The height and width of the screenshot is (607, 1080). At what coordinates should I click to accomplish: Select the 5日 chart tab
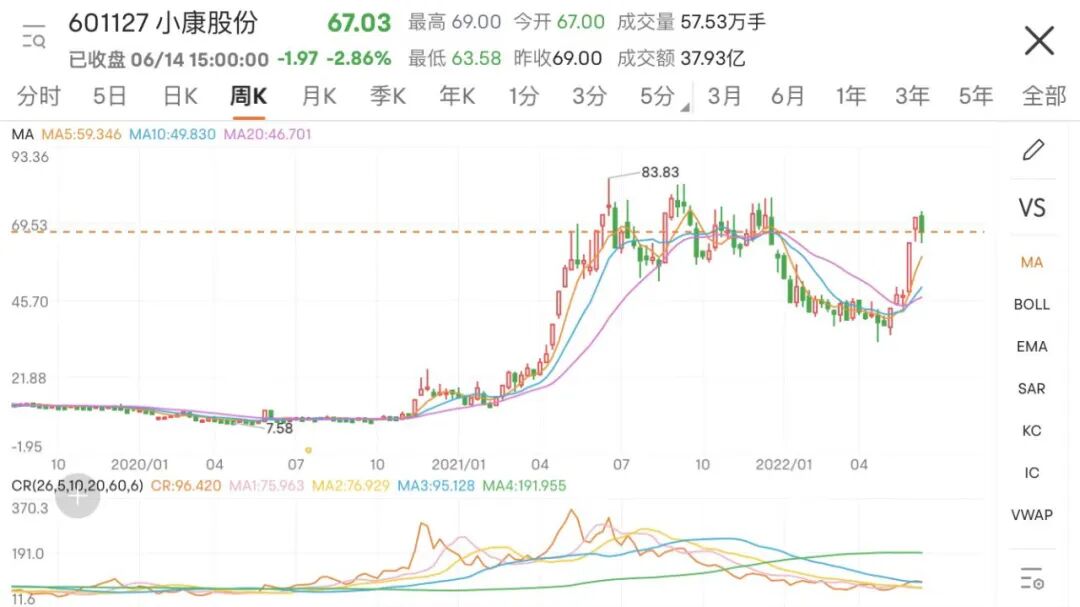point(110,96)
